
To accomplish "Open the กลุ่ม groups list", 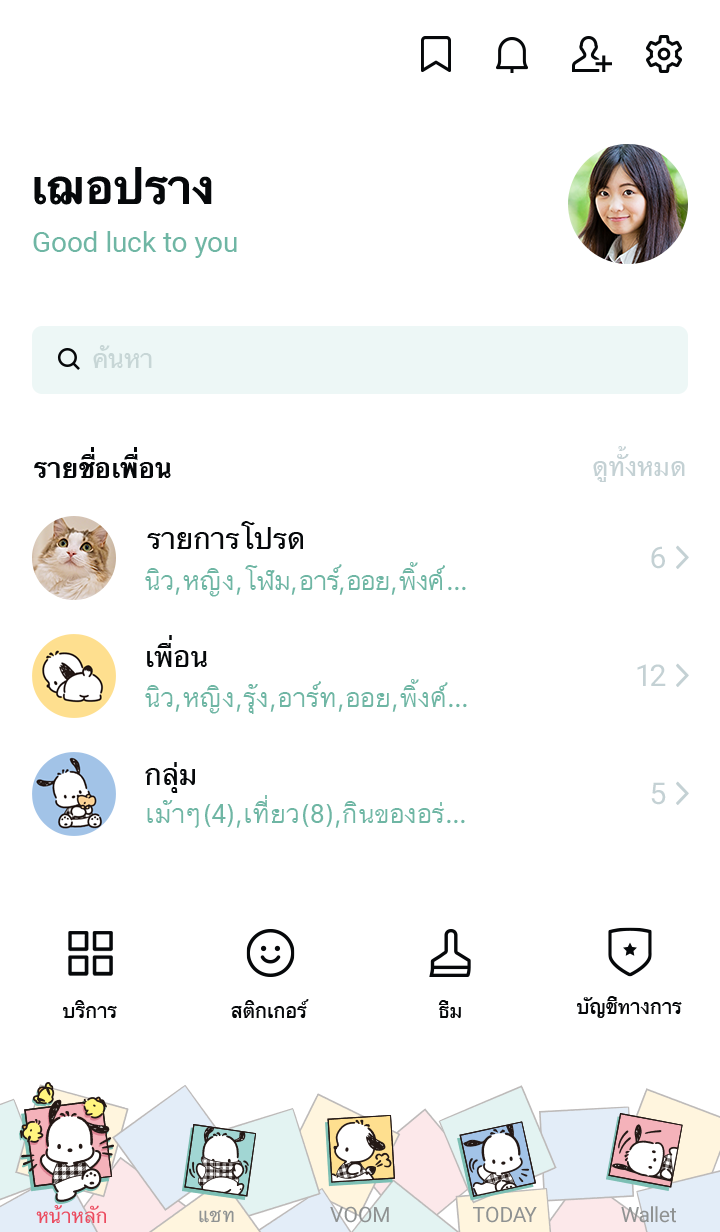I will [x=360, y=794].
